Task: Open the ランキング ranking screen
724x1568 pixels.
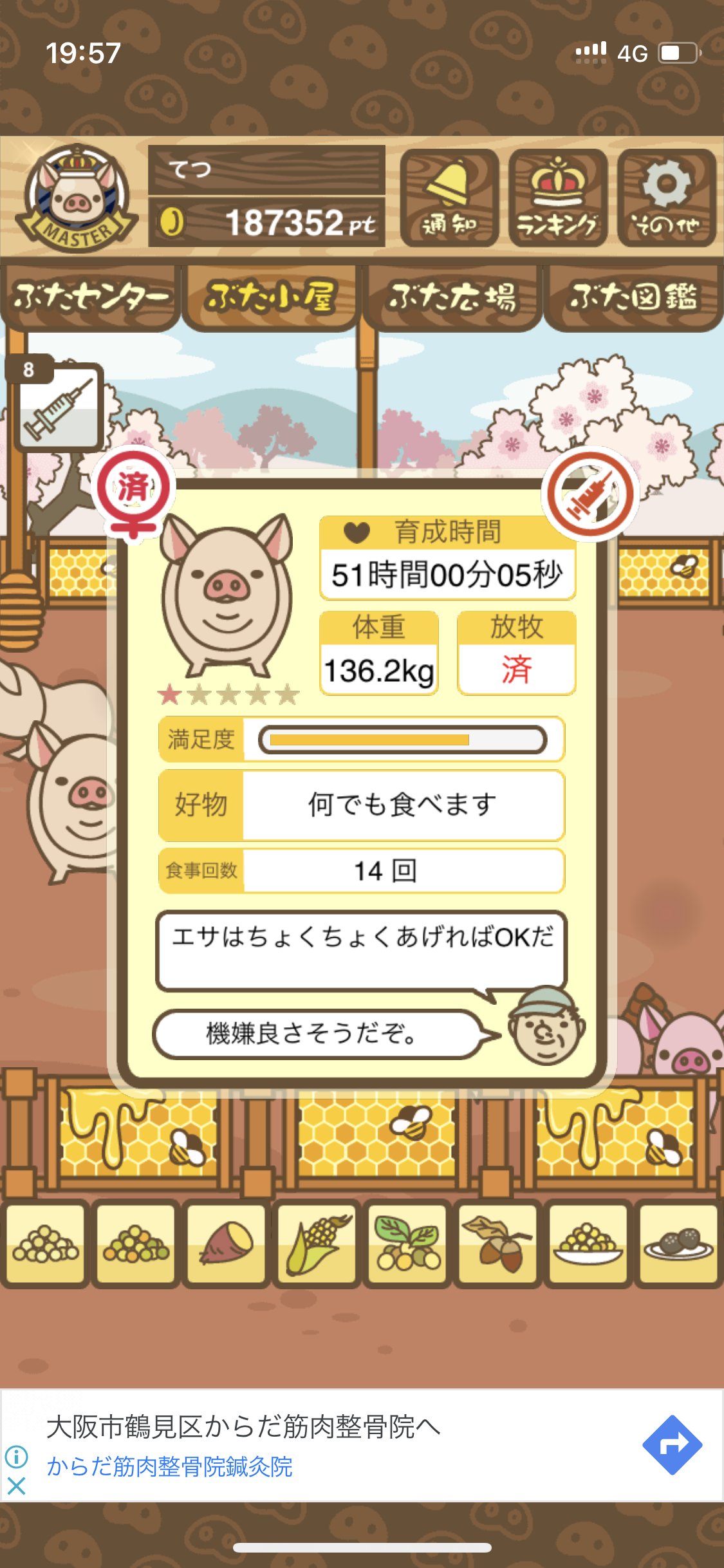Action: (558, 198)
